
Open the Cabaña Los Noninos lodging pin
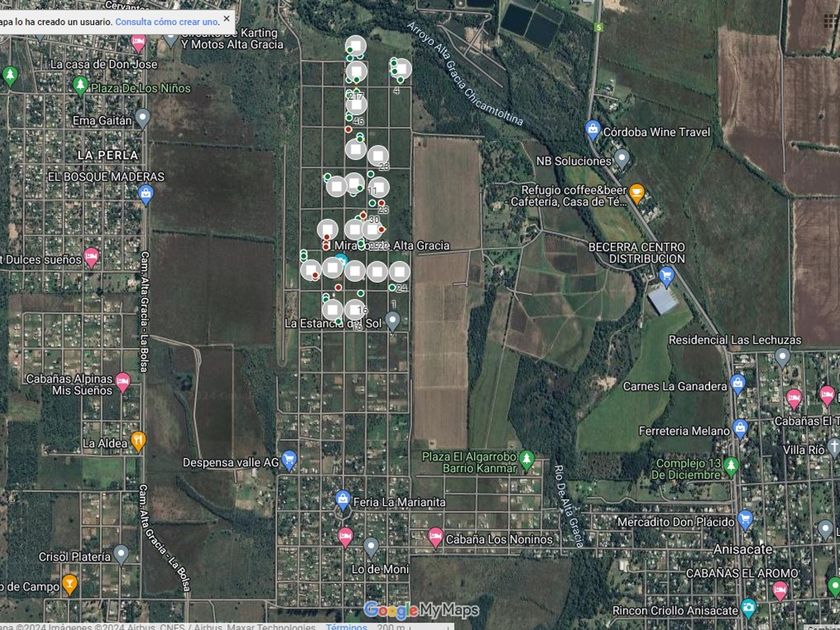(436, 537)
